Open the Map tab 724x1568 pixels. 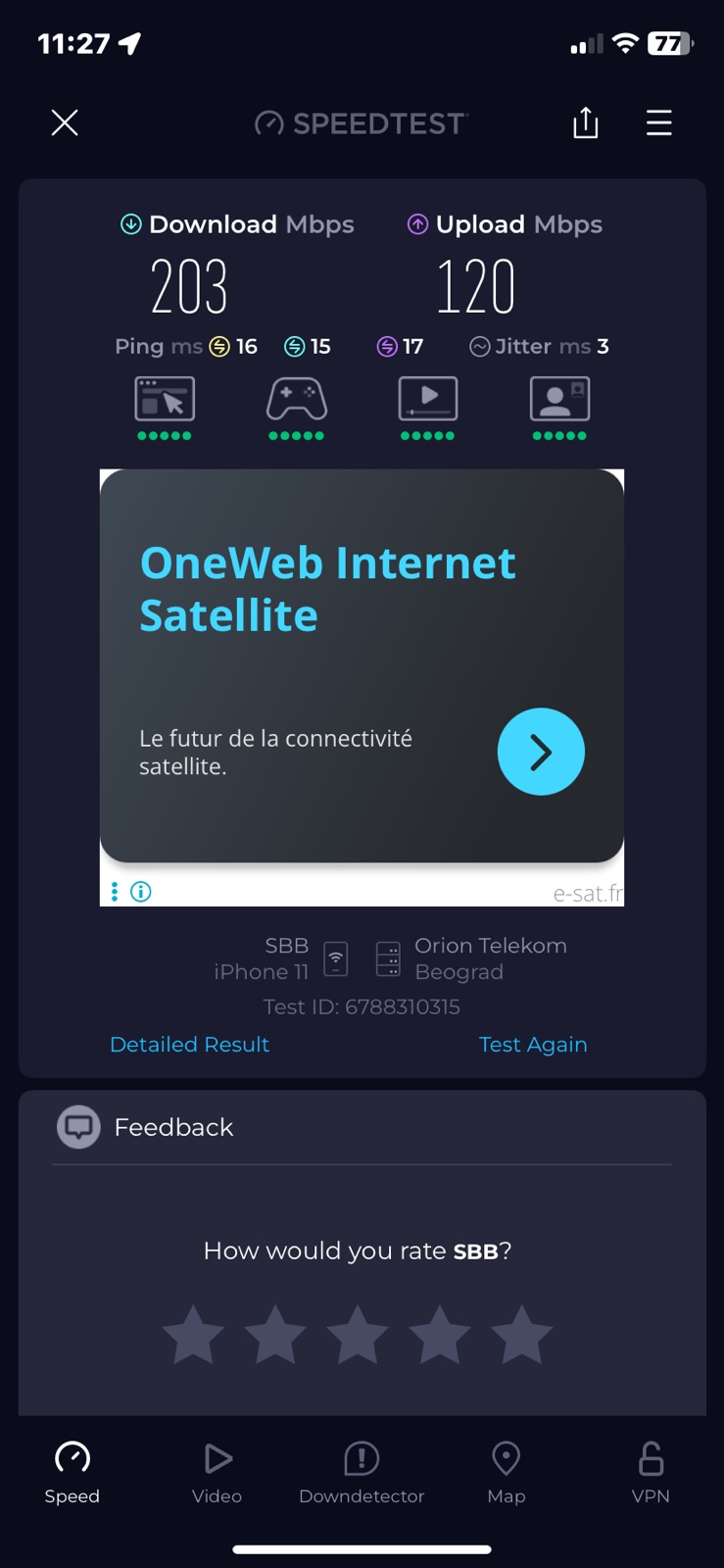click(x=506, y=1472)
